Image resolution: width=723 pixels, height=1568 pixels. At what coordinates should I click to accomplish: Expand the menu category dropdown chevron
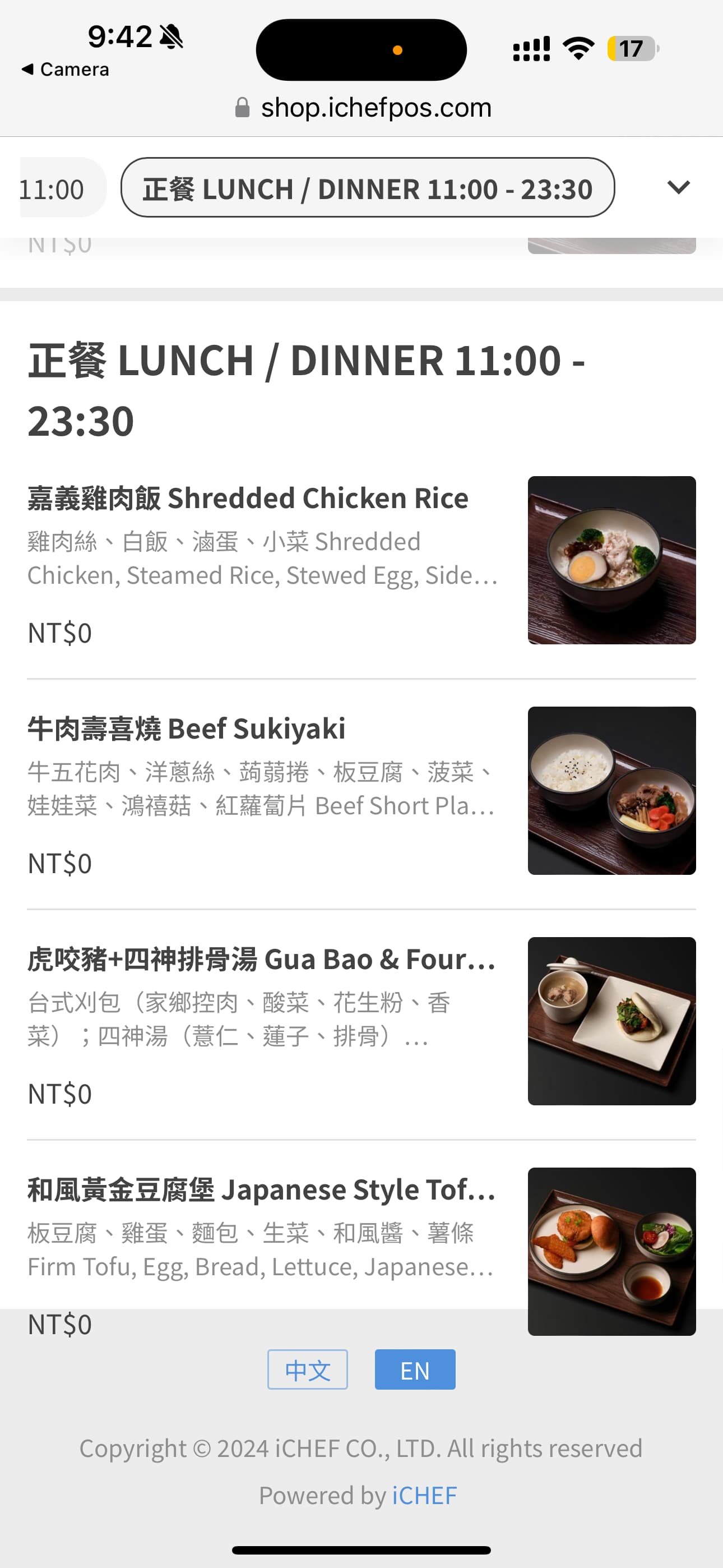[678, 187]
